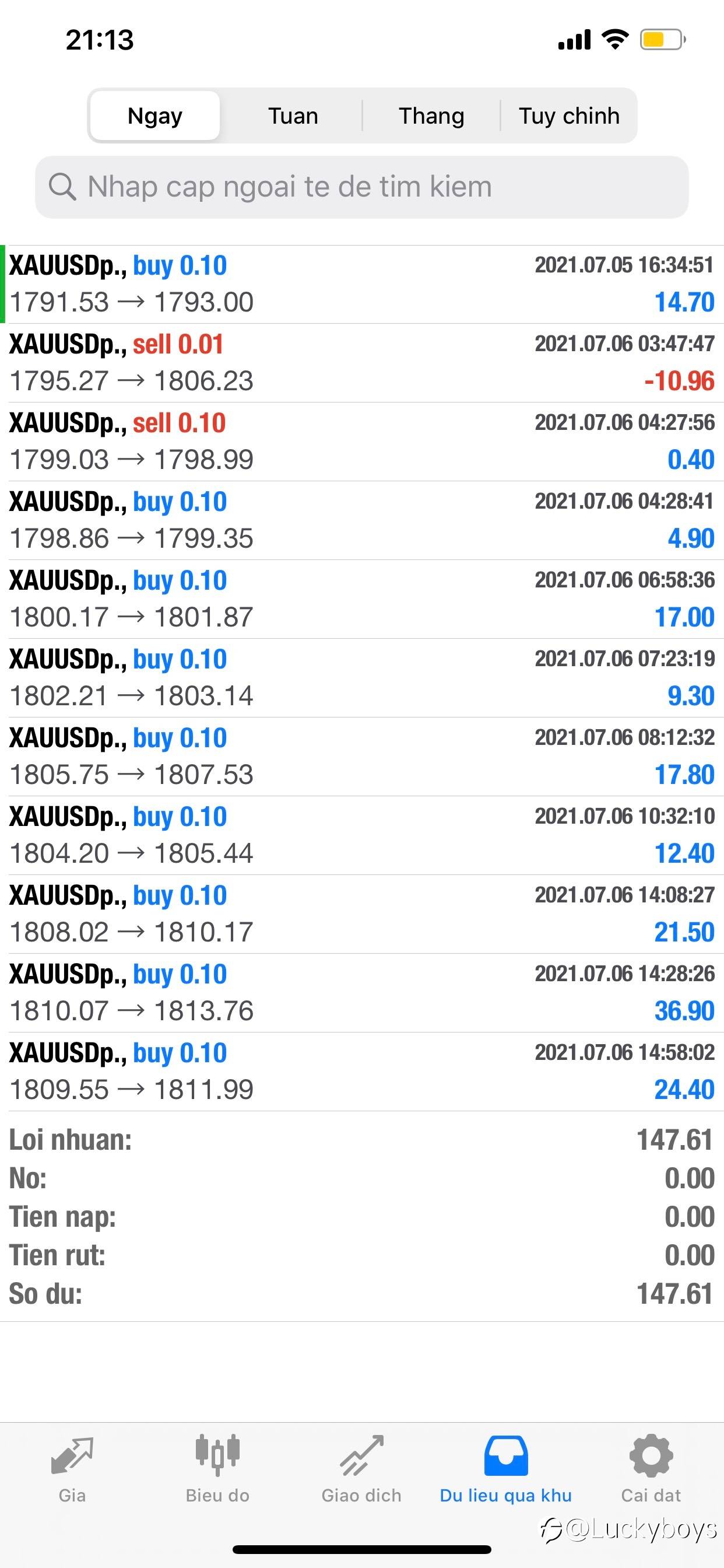Open the buy trade with profit 17.00

(362, 599)
